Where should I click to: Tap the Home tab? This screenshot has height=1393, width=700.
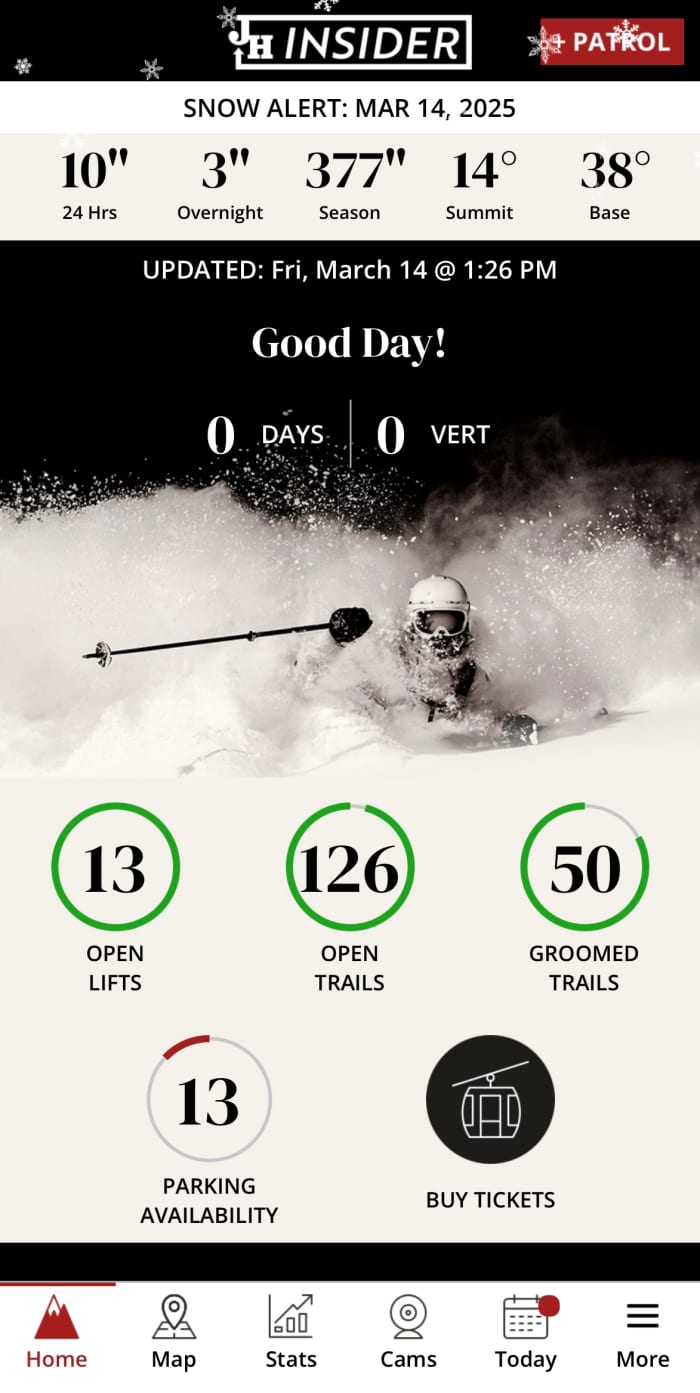pos(57,1332)
